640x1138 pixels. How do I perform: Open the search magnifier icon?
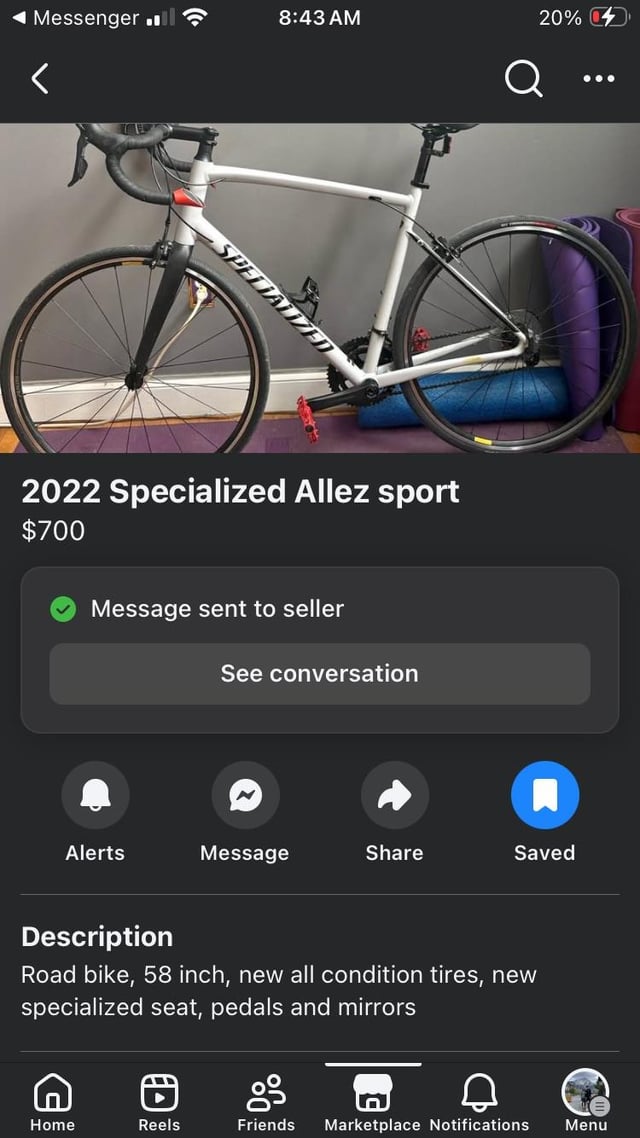pyautogui.click(x=523, y=78)
